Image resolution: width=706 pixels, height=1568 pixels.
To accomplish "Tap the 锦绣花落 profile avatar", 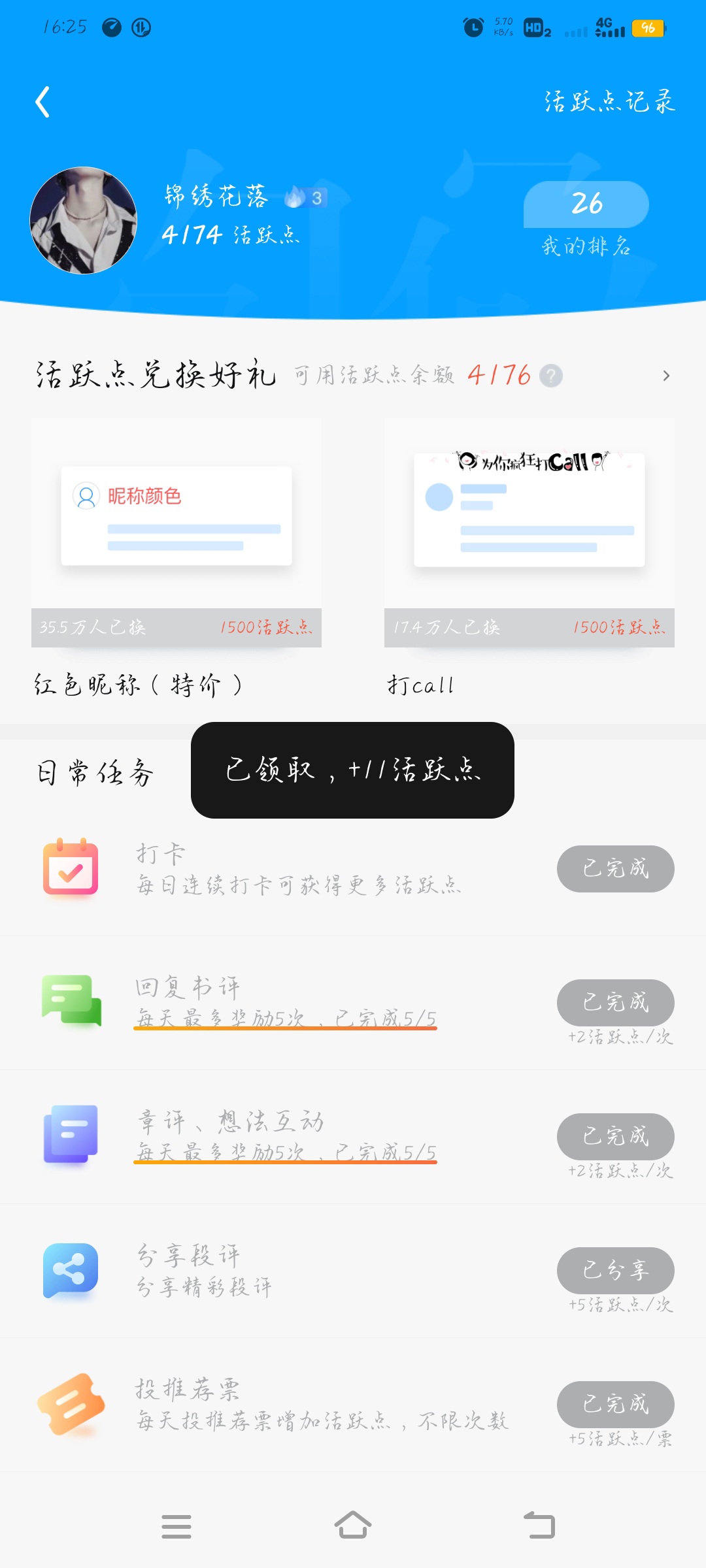I will 84,220.
